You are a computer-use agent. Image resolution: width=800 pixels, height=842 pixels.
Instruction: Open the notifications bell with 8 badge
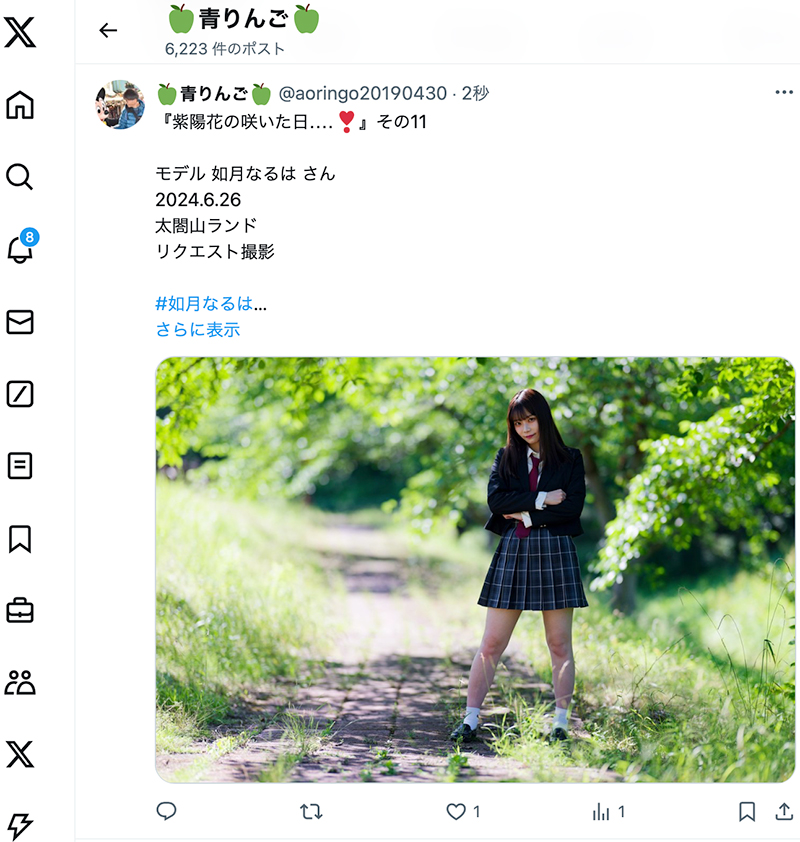click(x=20, y=249)
